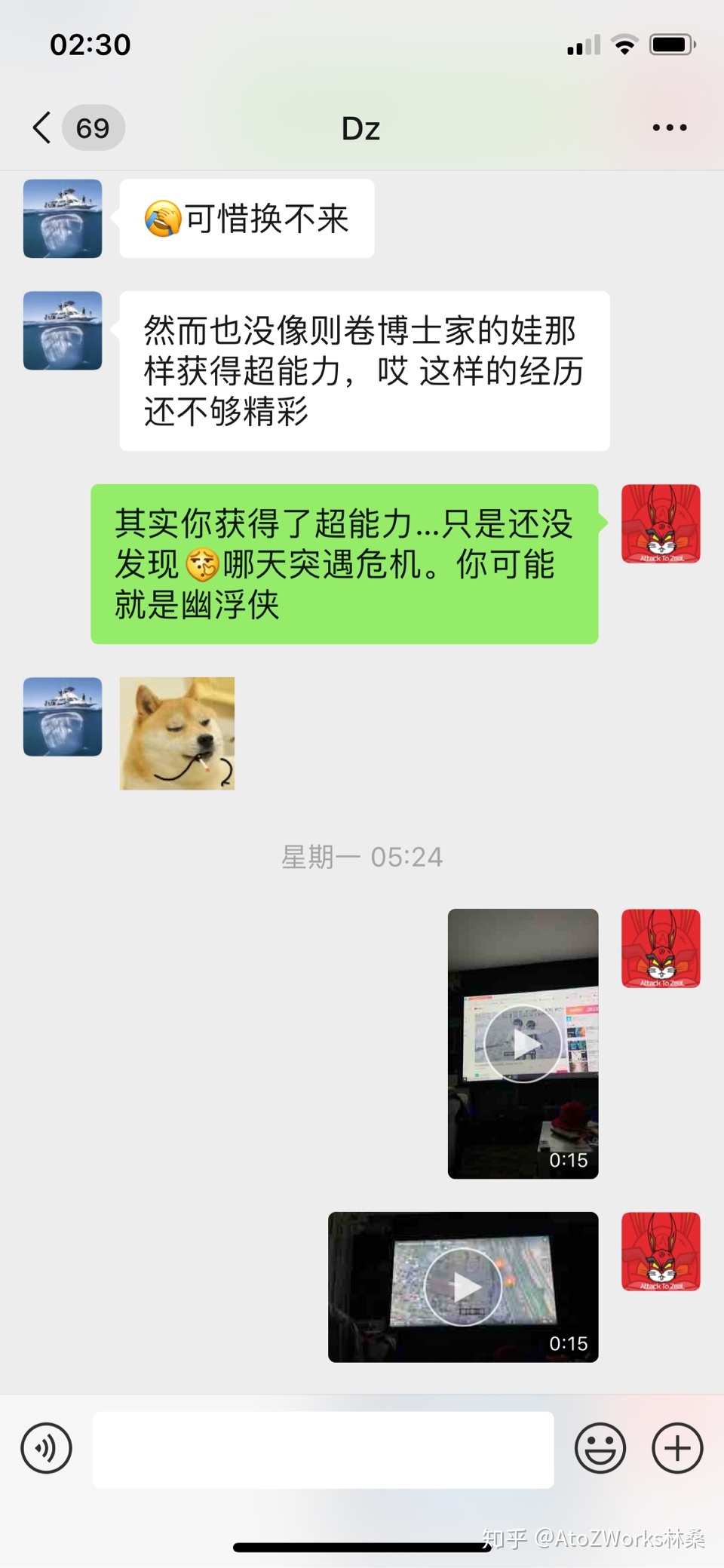The height and width of the screenshot is (1568, 724).
Task: Open the three-dot chat info menu
Action: [670, 128]
